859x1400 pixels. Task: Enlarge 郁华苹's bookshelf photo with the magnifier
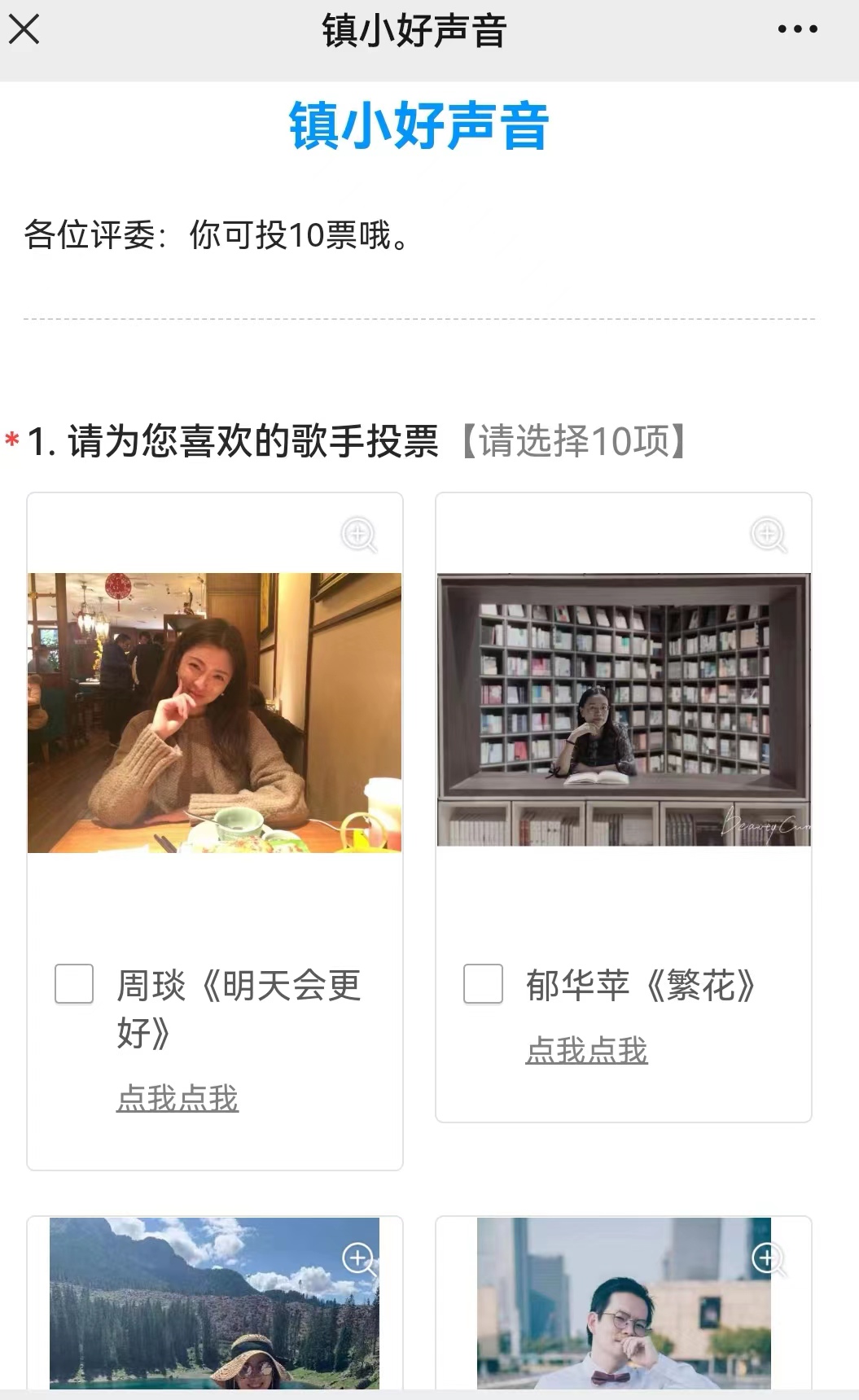(769, 535)
